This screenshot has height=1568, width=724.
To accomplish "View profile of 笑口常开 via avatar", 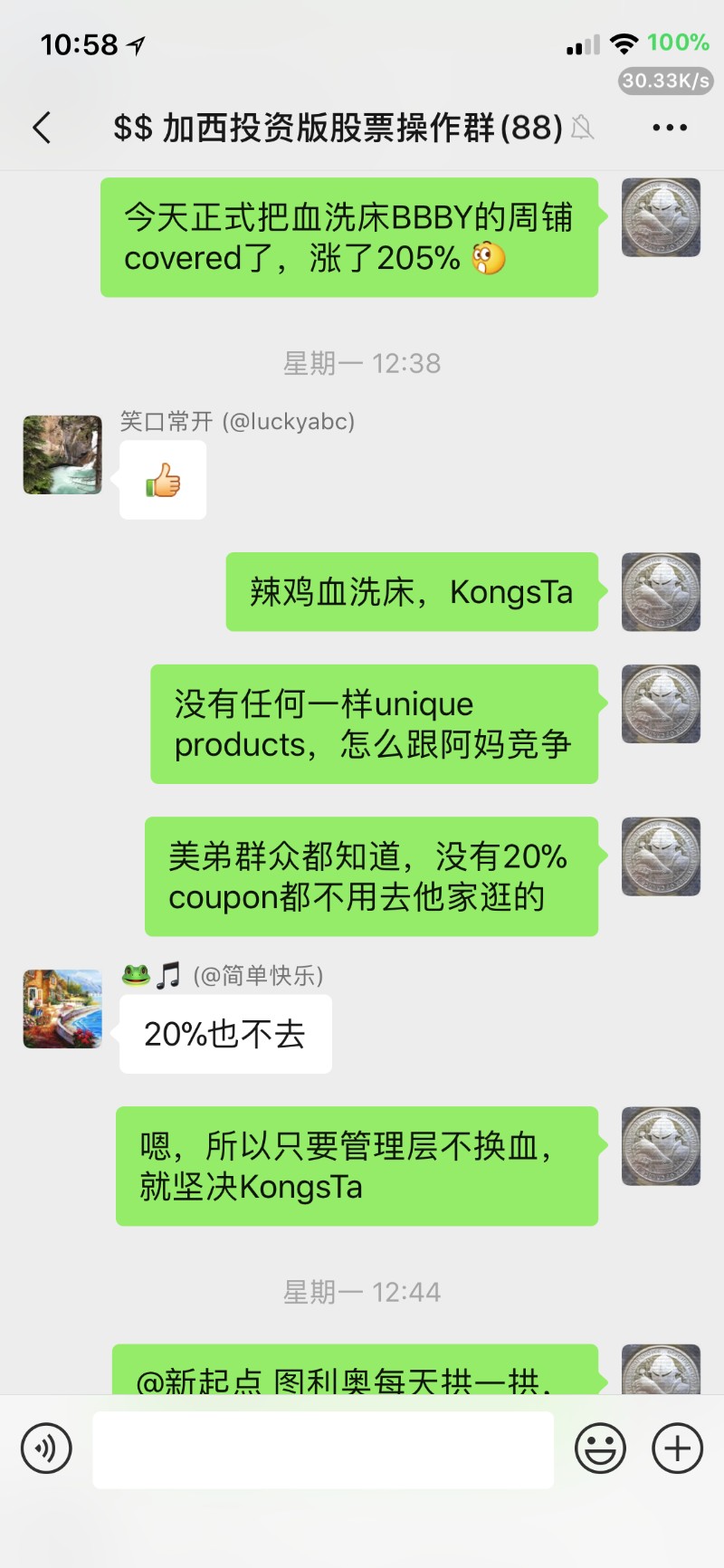I will [x=62, y=454].
